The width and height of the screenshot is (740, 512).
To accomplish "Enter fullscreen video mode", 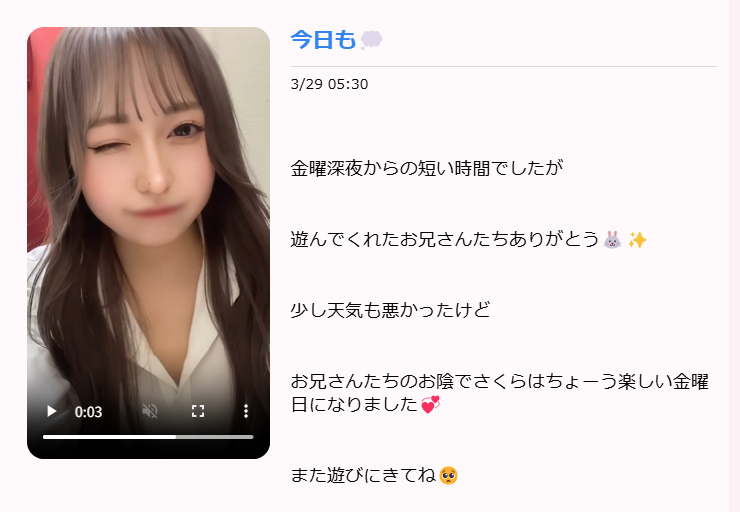I will [x=198, y=411].
